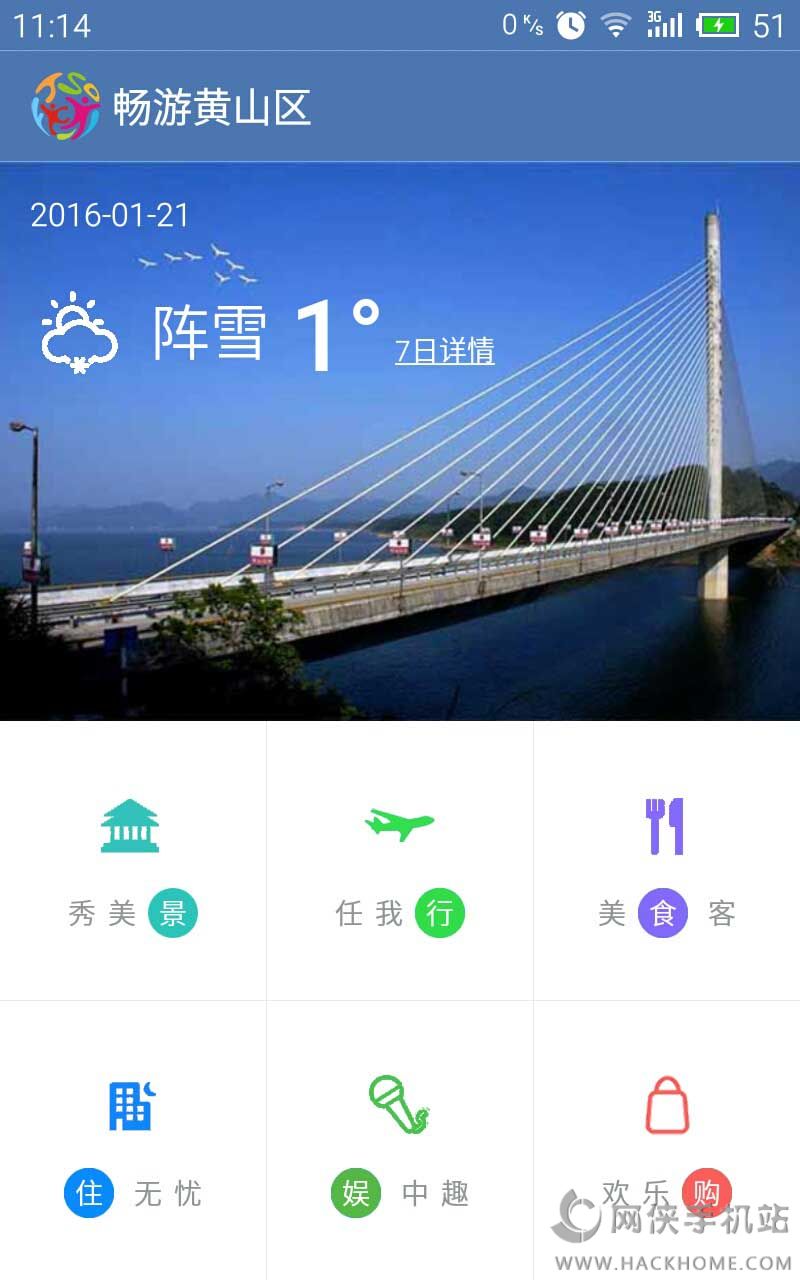This screenshot has height=1280, width=800.
Task: Go to the 娱中趣 entertainment tile
Action: click(400, 1142)
